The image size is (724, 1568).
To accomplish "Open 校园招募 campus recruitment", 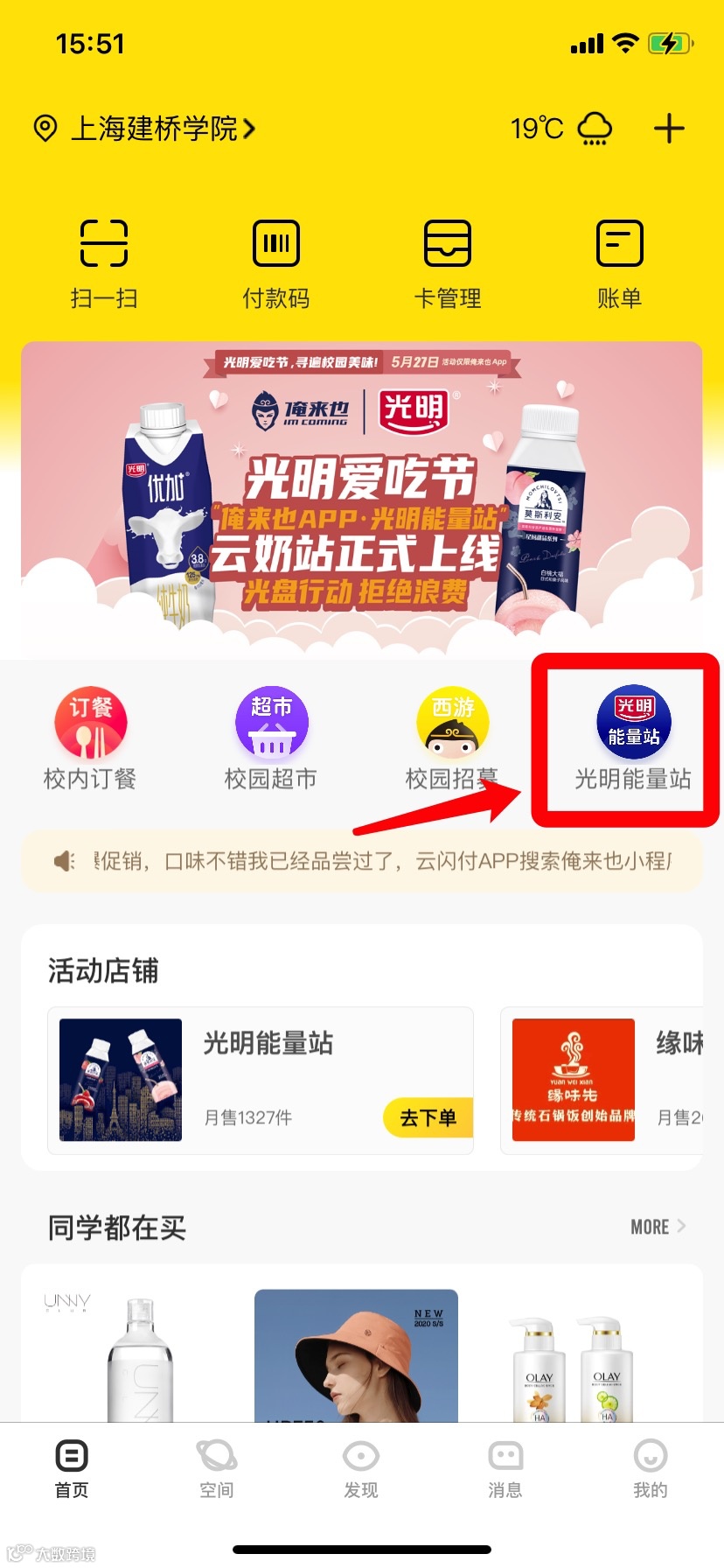I will [x=451, y=739].
